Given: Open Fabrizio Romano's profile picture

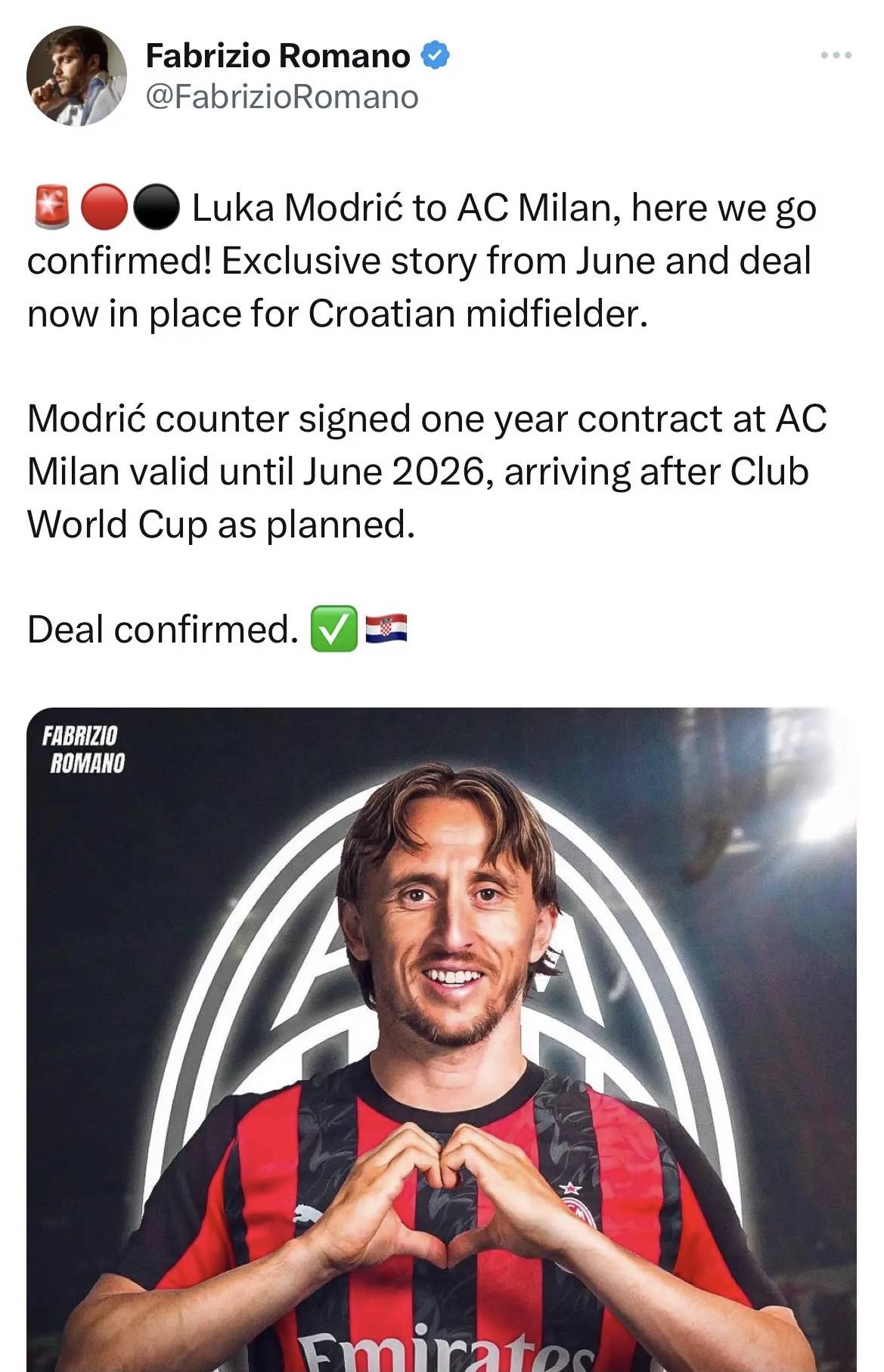Looking at the screenshot, I should pos(76,76).
